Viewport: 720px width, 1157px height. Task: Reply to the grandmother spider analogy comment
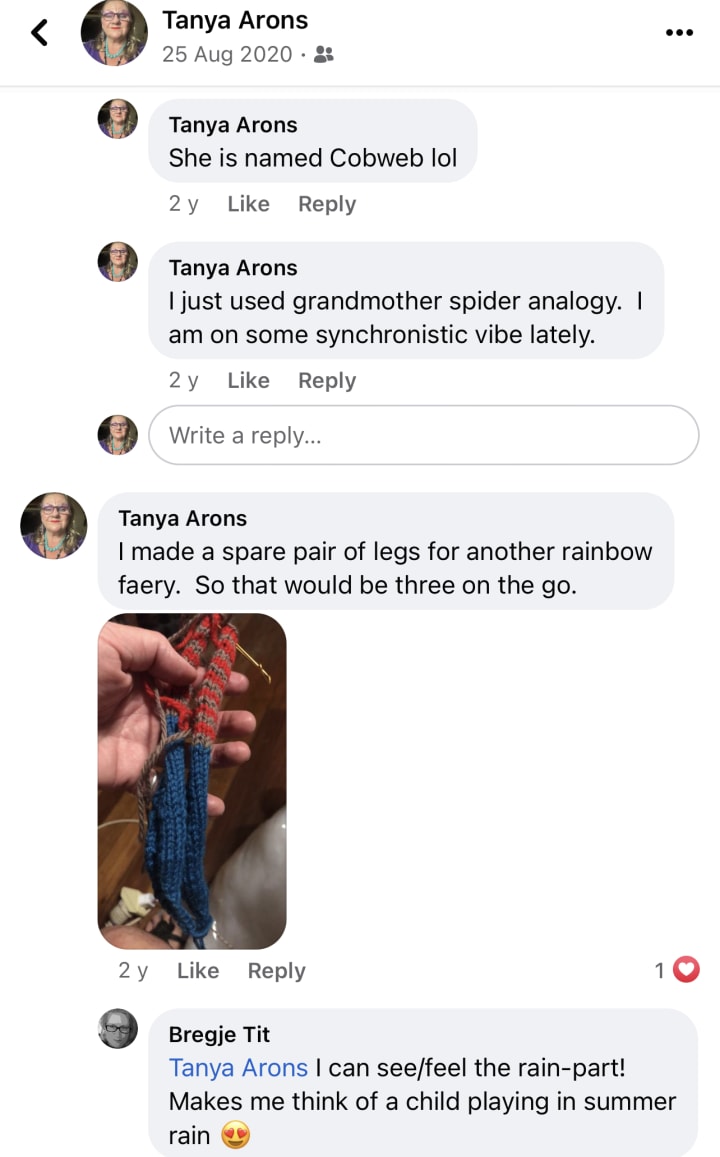click(x=327, y=381)
